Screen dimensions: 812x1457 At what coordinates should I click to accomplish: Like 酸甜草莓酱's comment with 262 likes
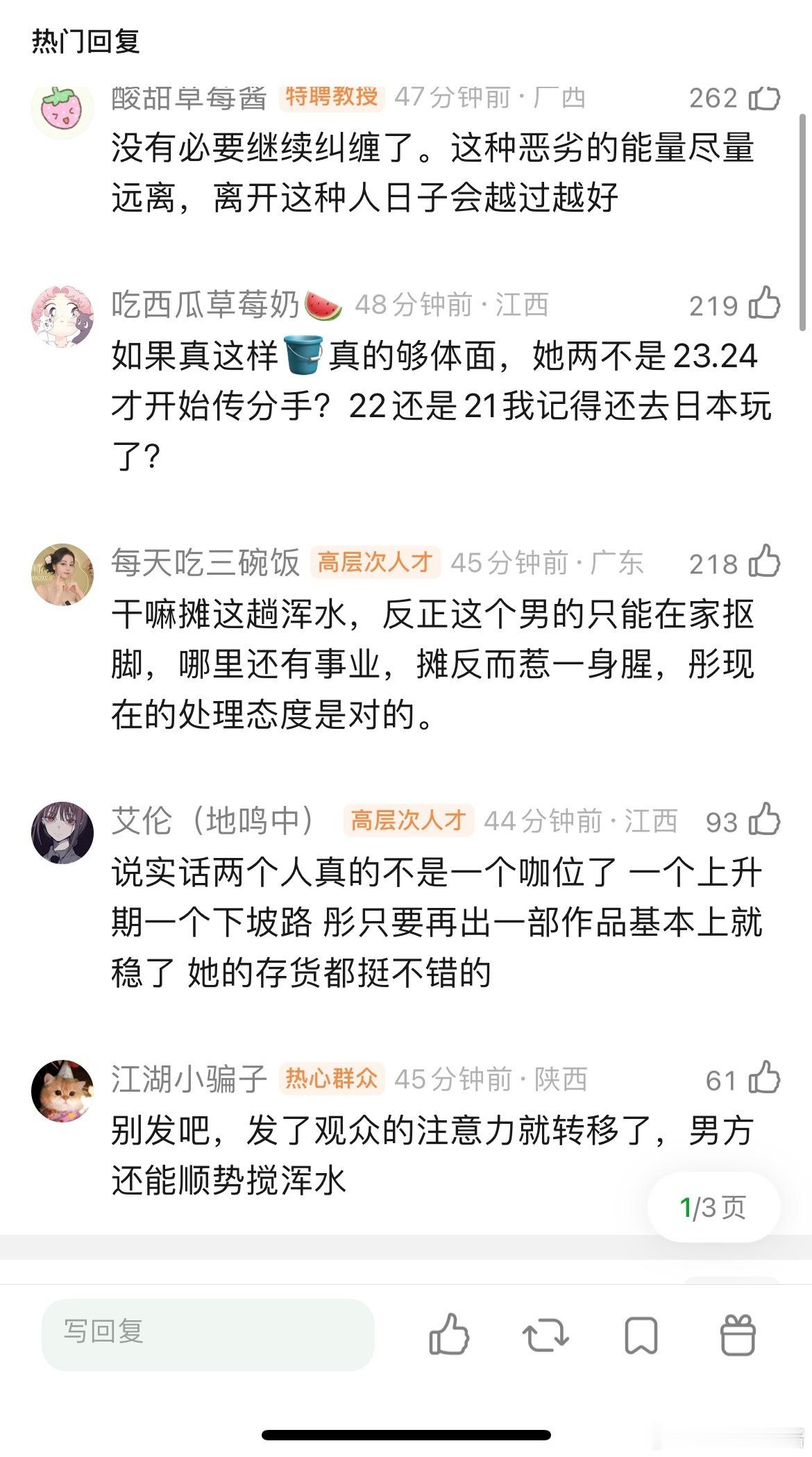(763, 99)
